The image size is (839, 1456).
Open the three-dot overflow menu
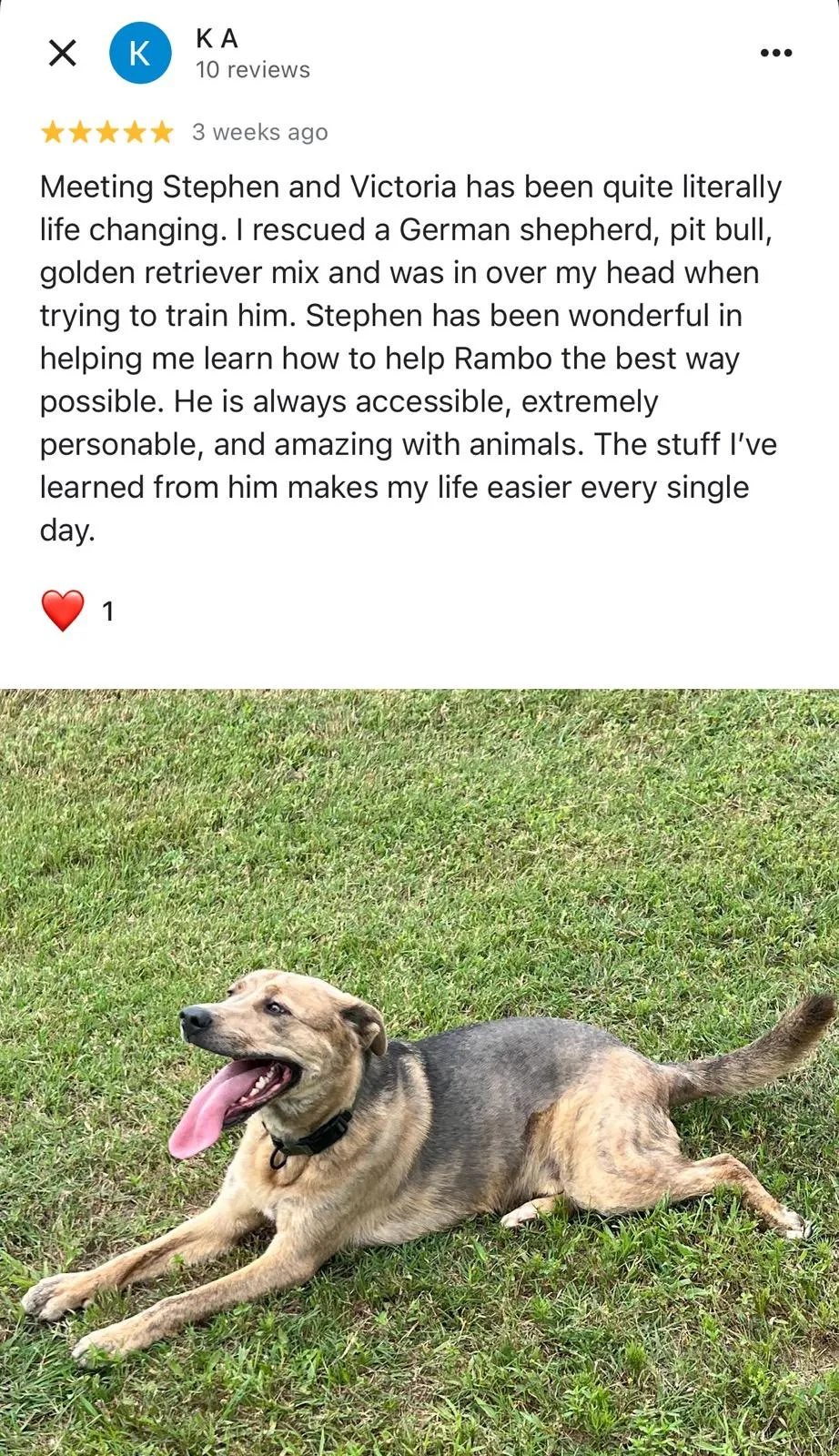pyautogui.click(x=775, y=53)
